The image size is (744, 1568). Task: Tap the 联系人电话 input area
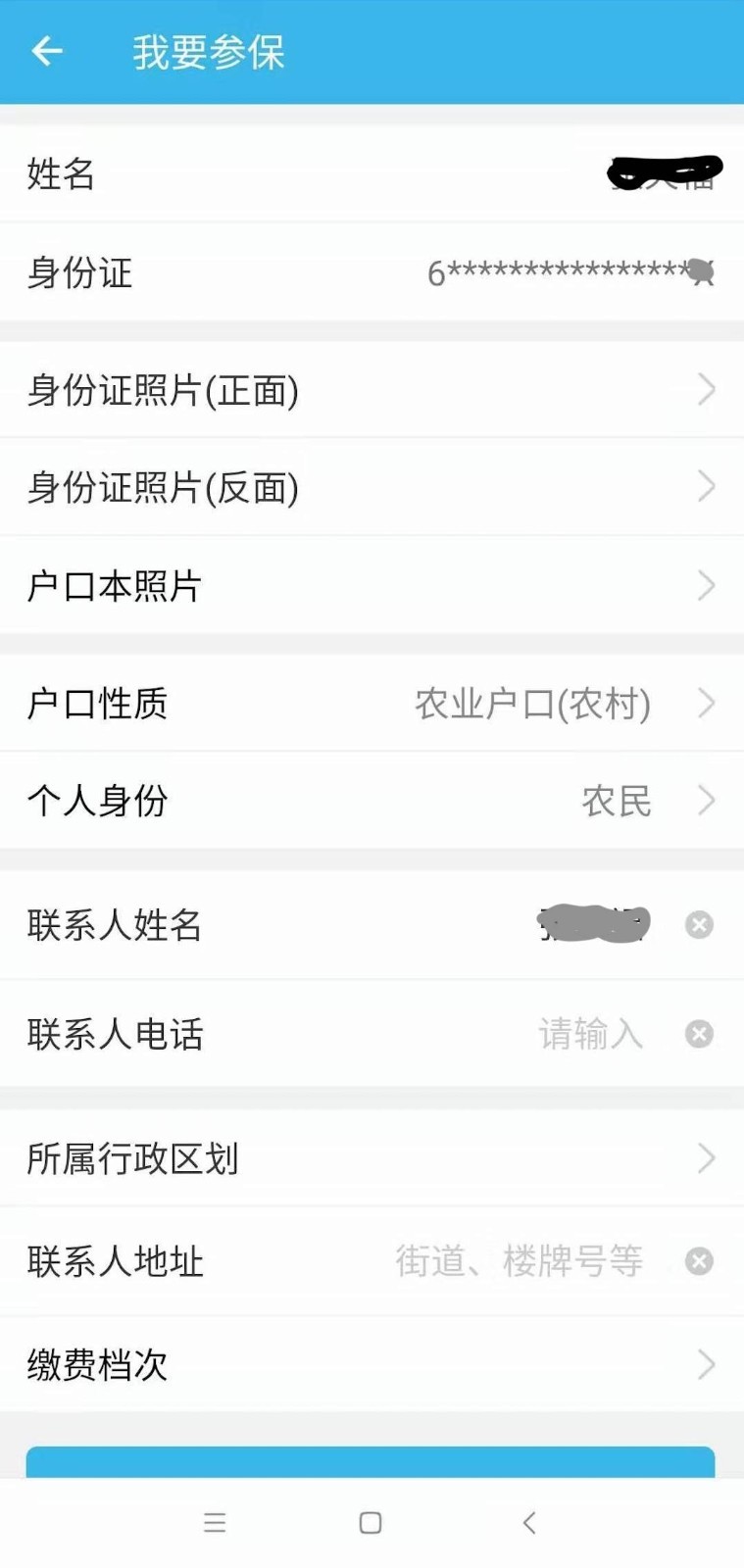click(588, 1034)
